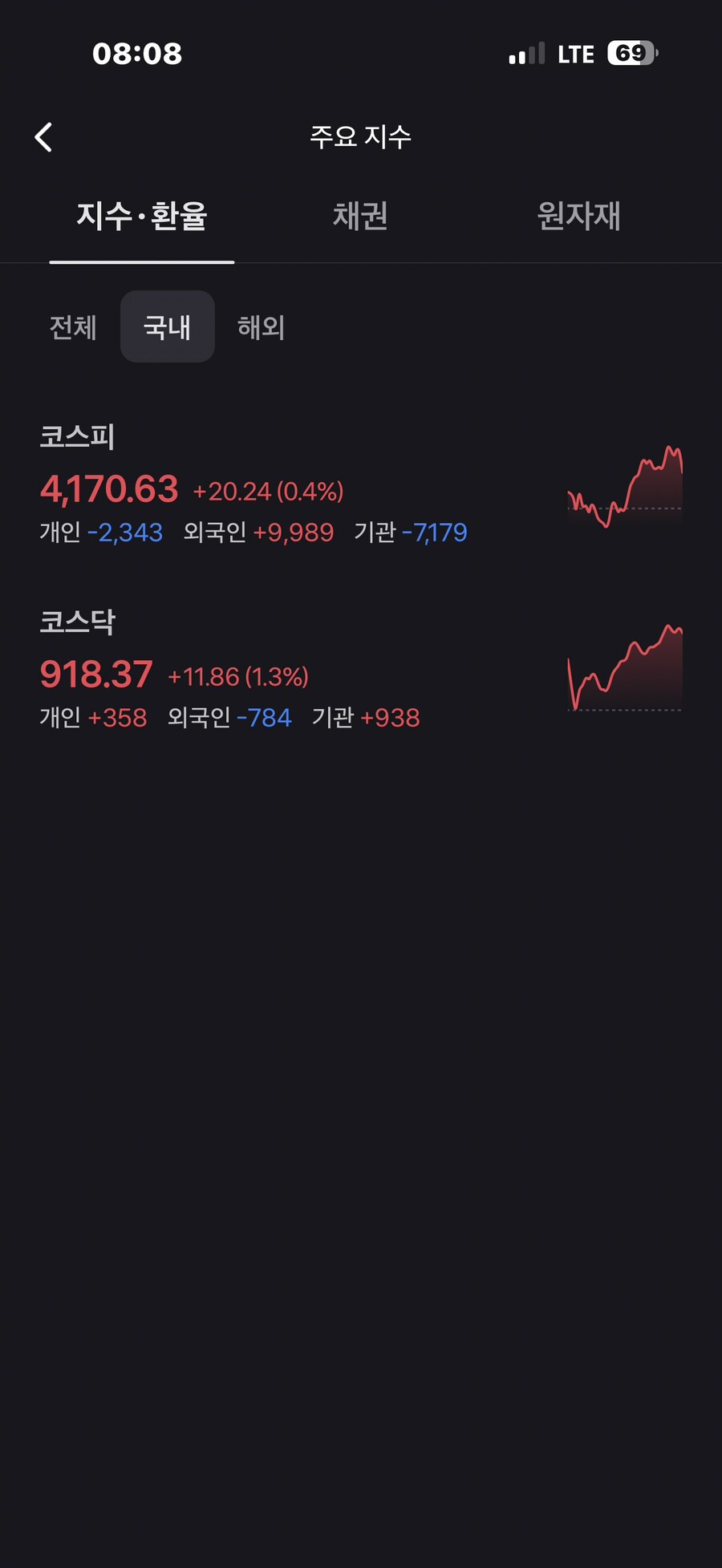This screenshot has width=722, height=1568.
Task: Tap the 코스닥 price 918.37
Action: [96, 674]
